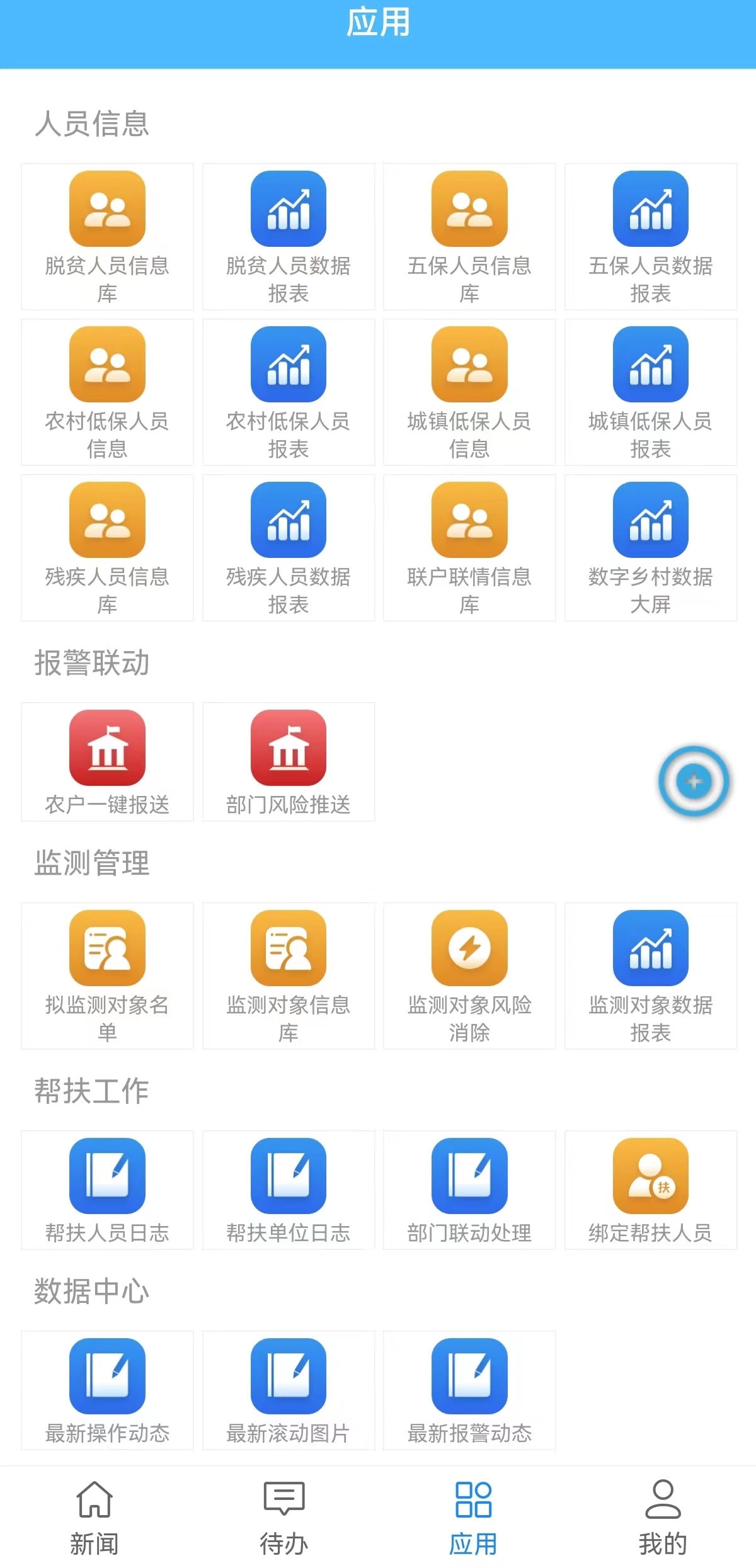756x1568 pixels.
Task: View 最新报警动态
Action: click(469, 1390)
